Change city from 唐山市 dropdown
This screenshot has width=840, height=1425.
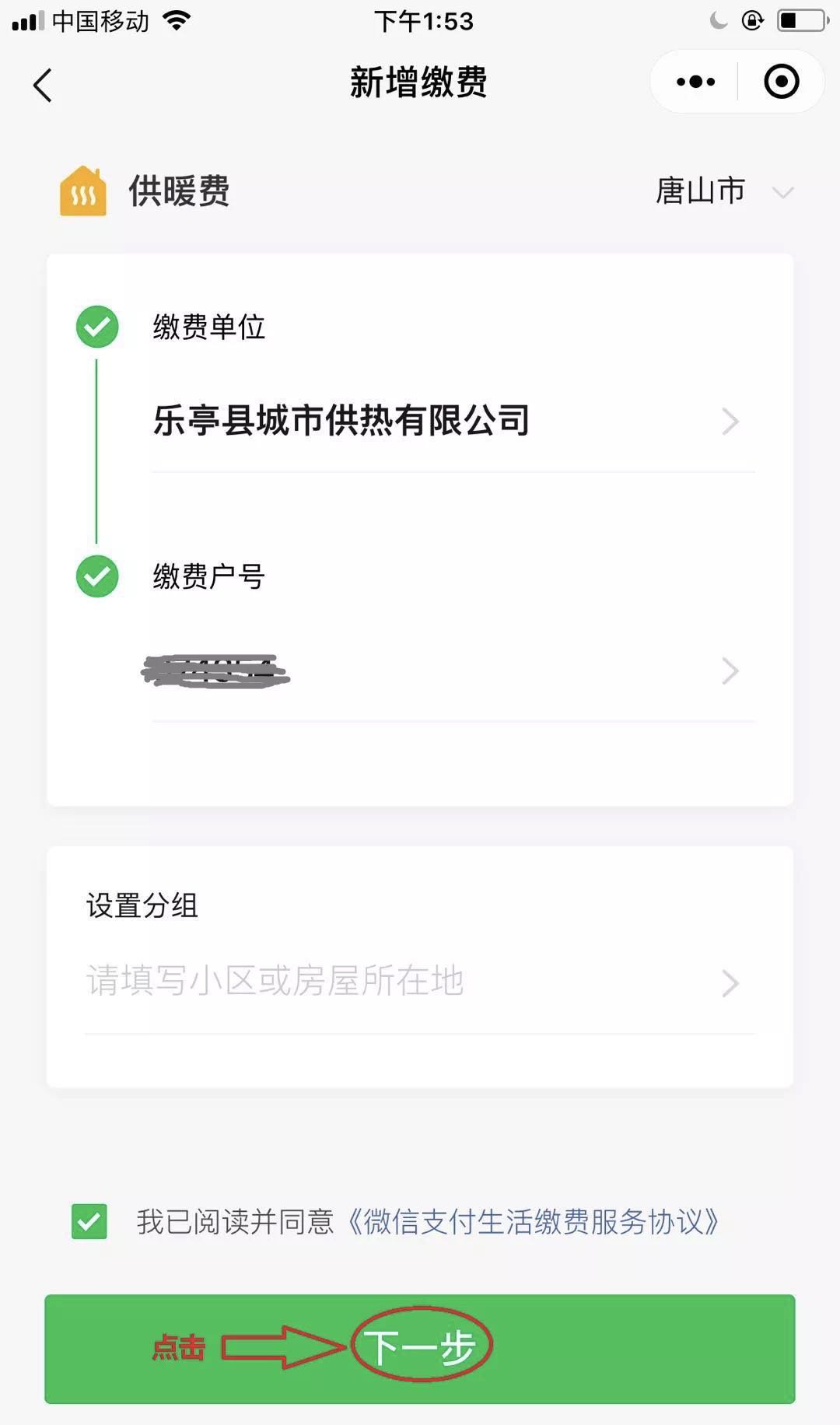click(x=723, y=191)
